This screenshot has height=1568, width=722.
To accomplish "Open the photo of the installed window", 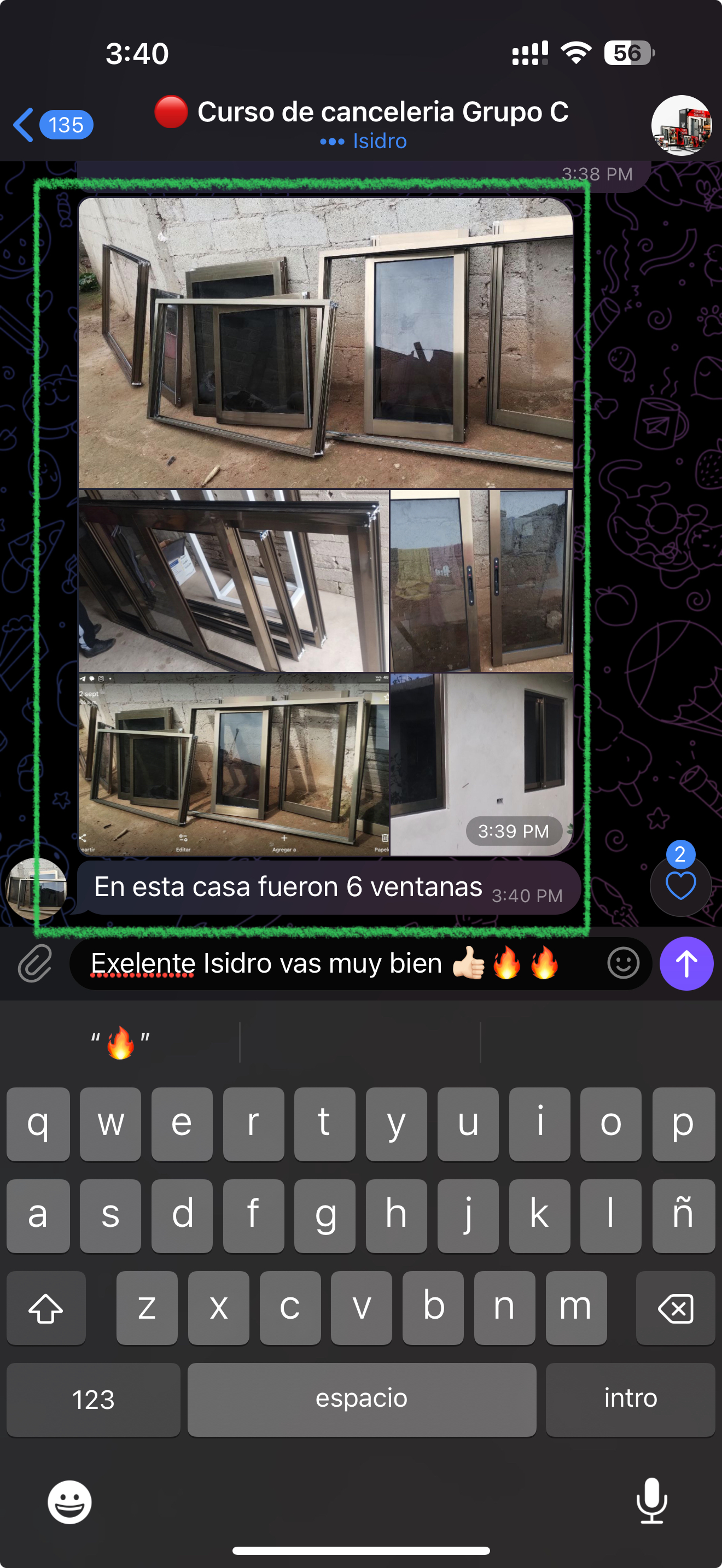I will tap(481, 764).
